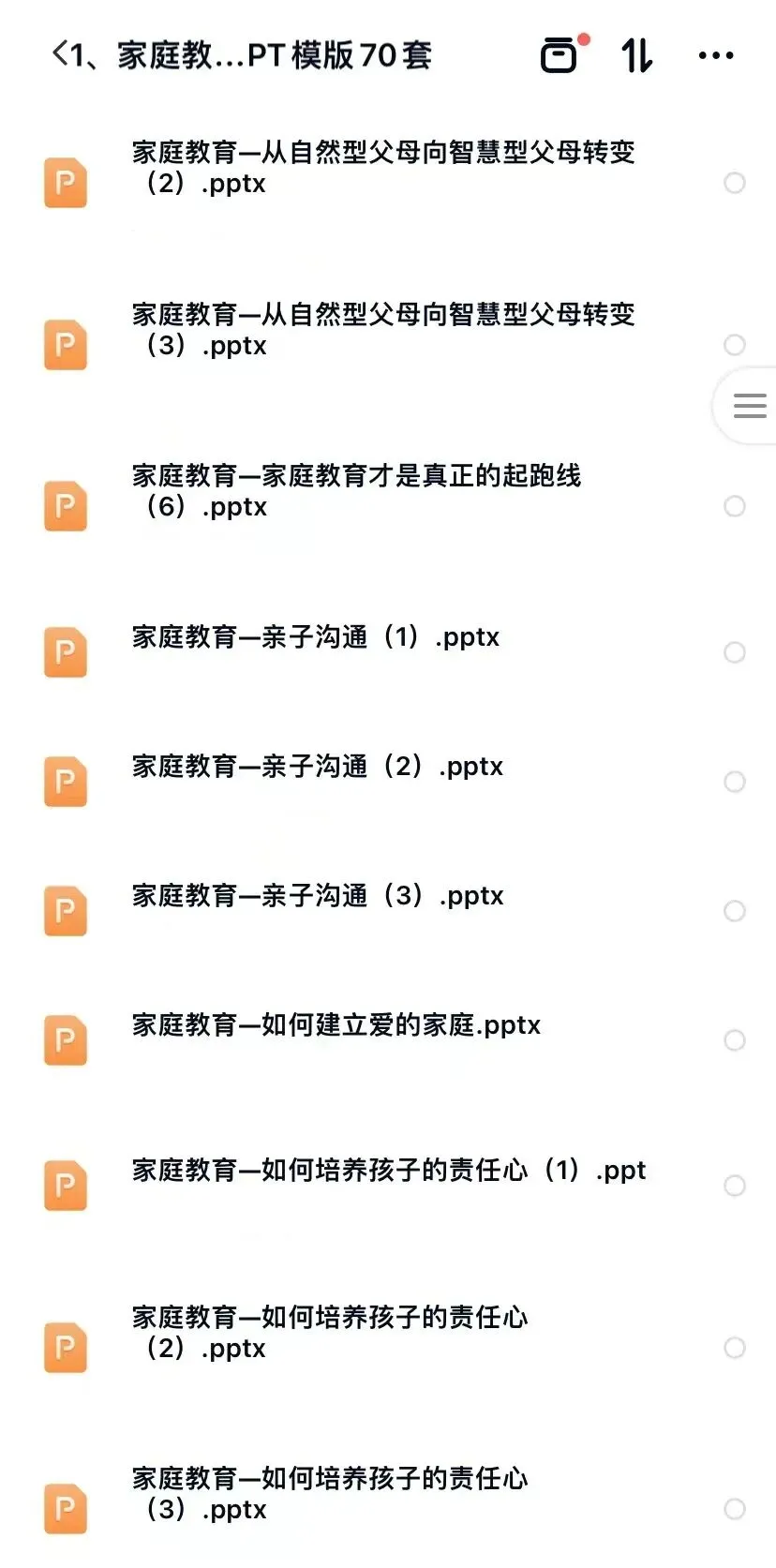This screenshot has height=1568, width=776.
Task: Tap the floating side menu handle
Action: coord(748,405)
